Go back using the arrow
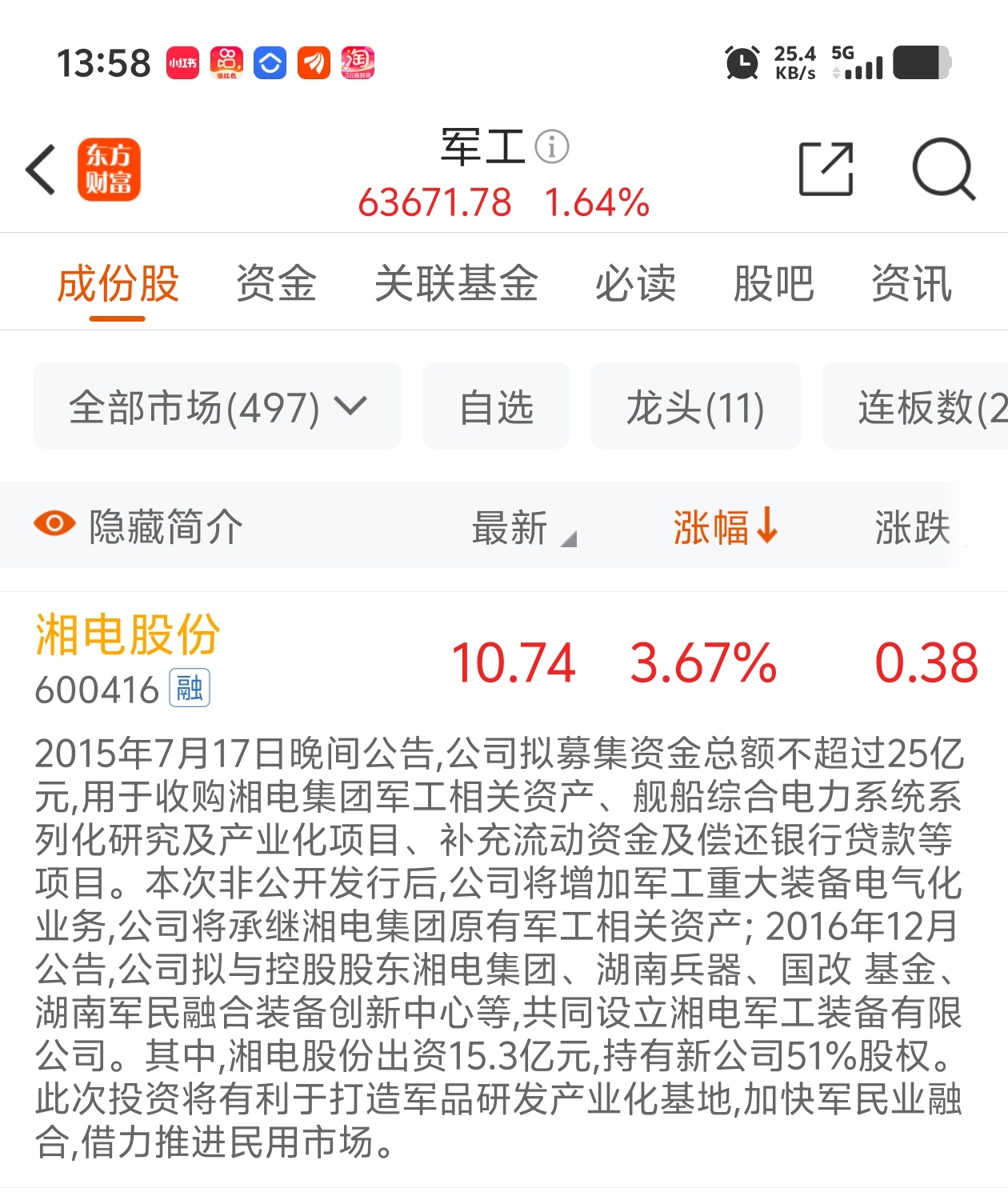 point(42,170)
